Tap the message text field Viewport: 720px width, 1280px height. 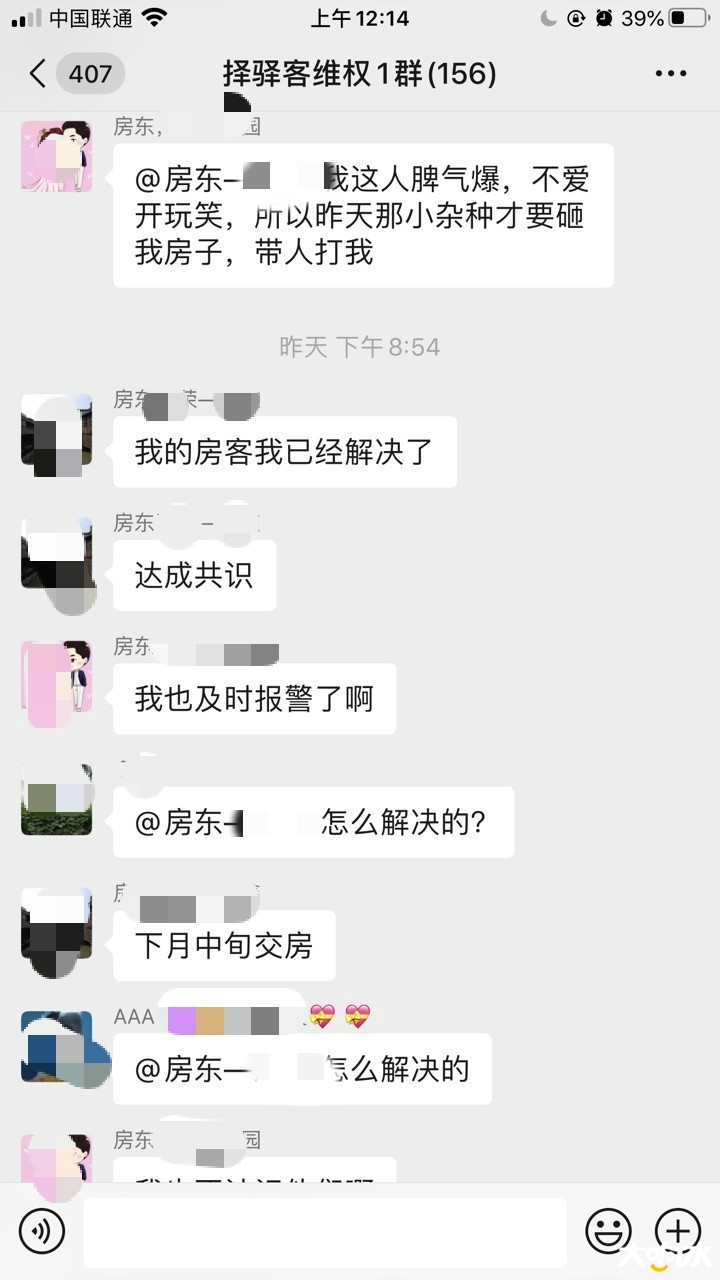325,1231
